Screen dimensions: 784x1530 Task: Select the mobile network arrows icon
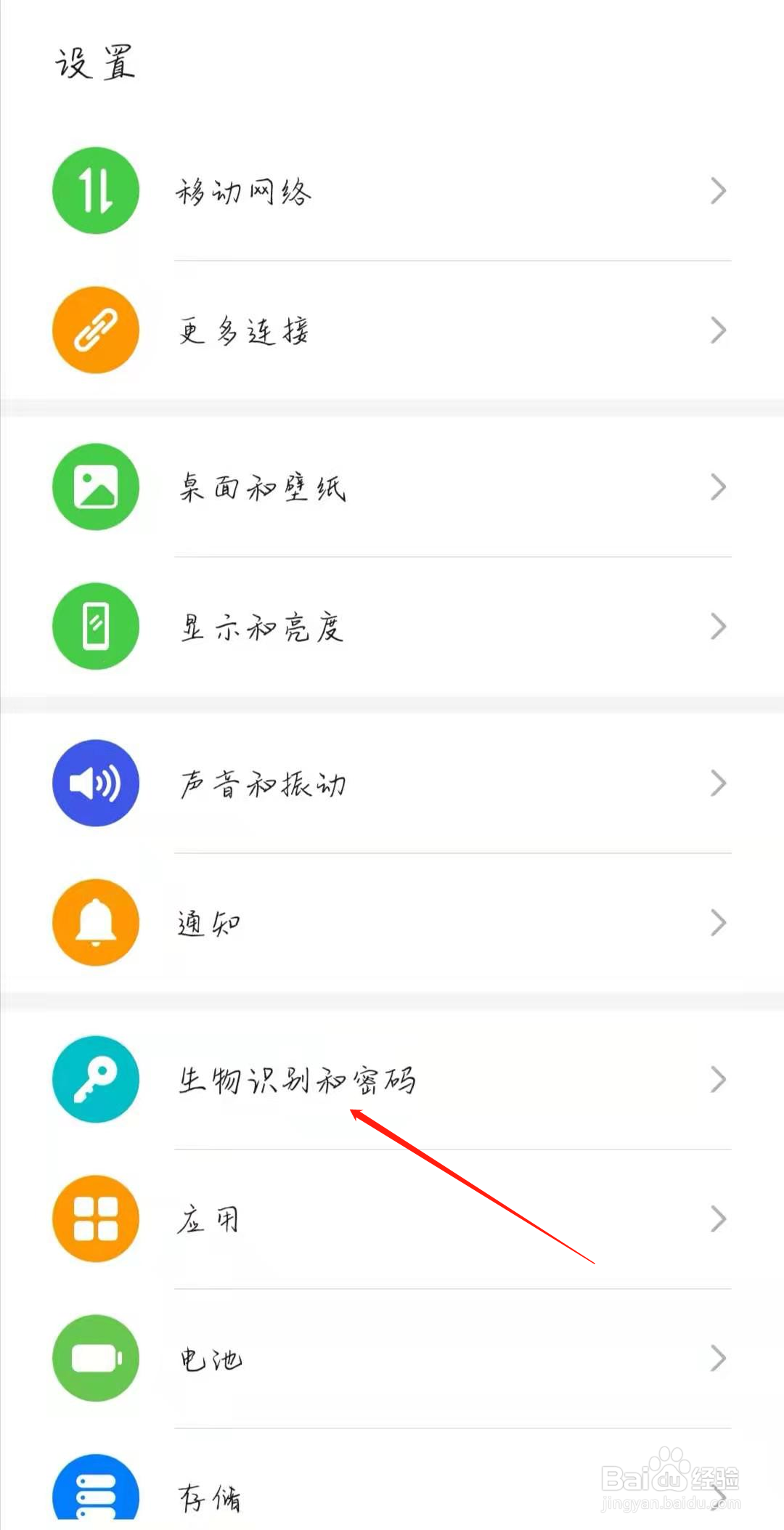(95, 190)
